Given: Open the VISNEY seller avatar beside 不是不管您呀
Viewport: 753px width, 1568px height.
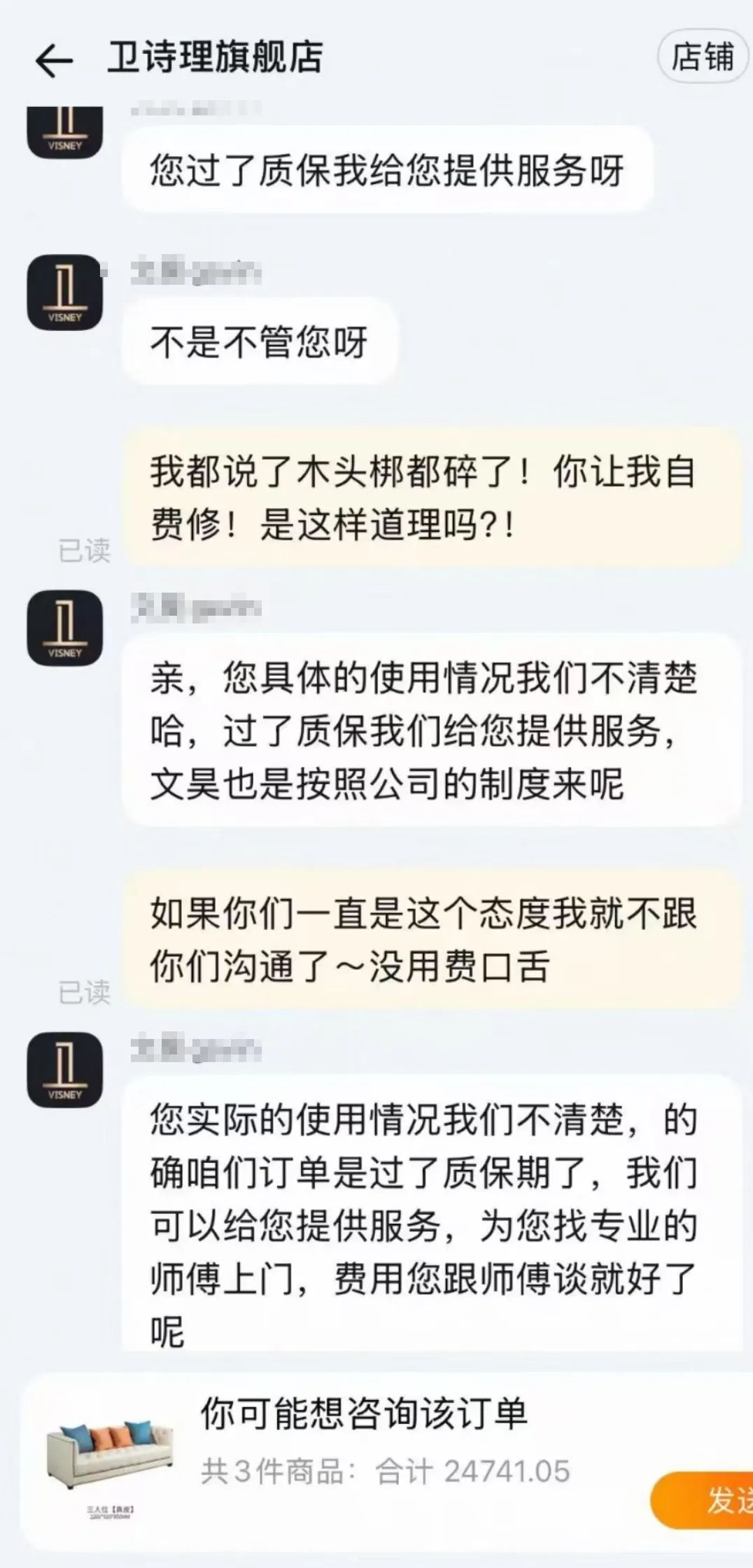Looking at the screenshot, I should (x=65, y=292).
